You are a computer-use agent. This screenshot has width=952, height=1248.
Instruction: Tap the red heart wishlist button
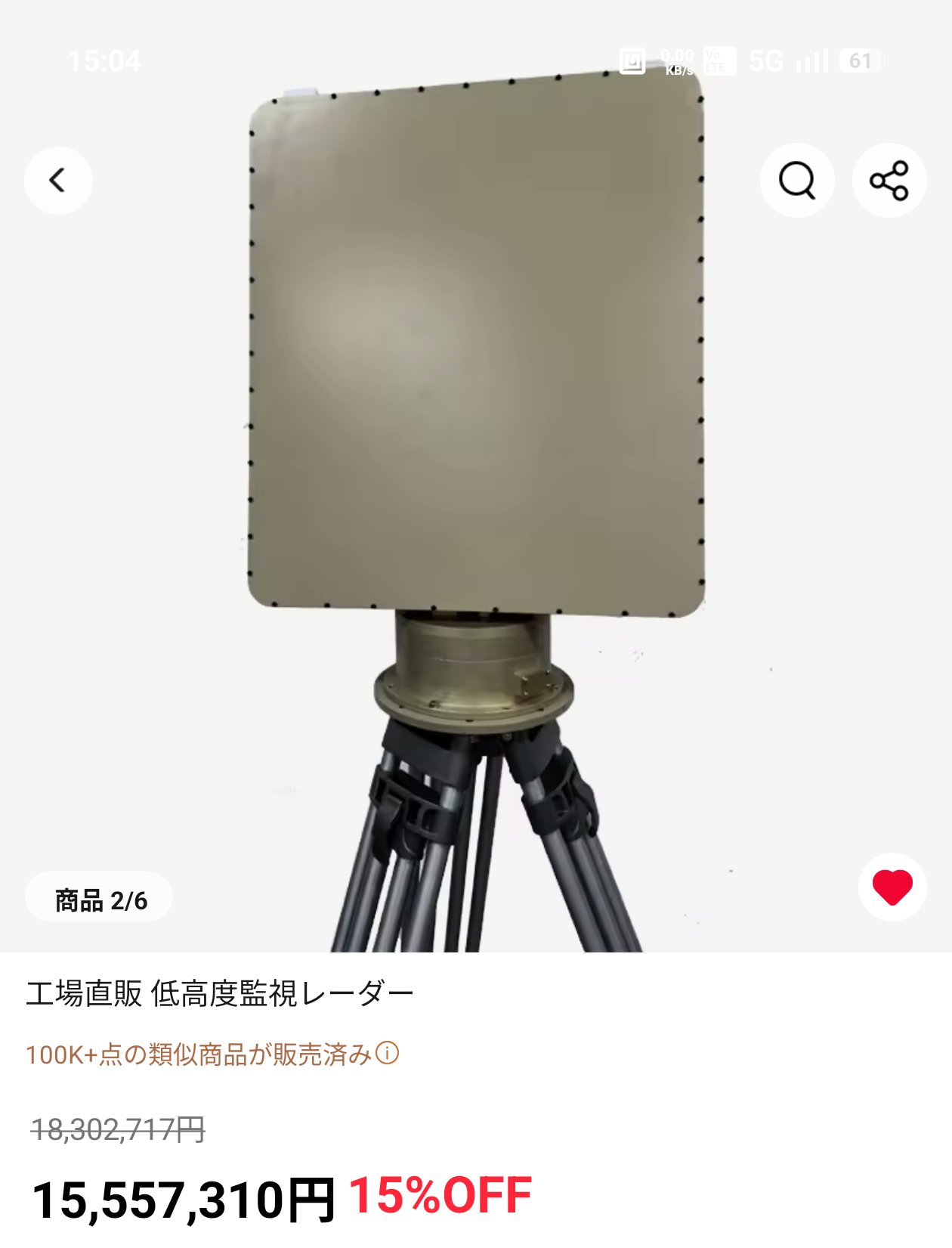pos(892,887)
